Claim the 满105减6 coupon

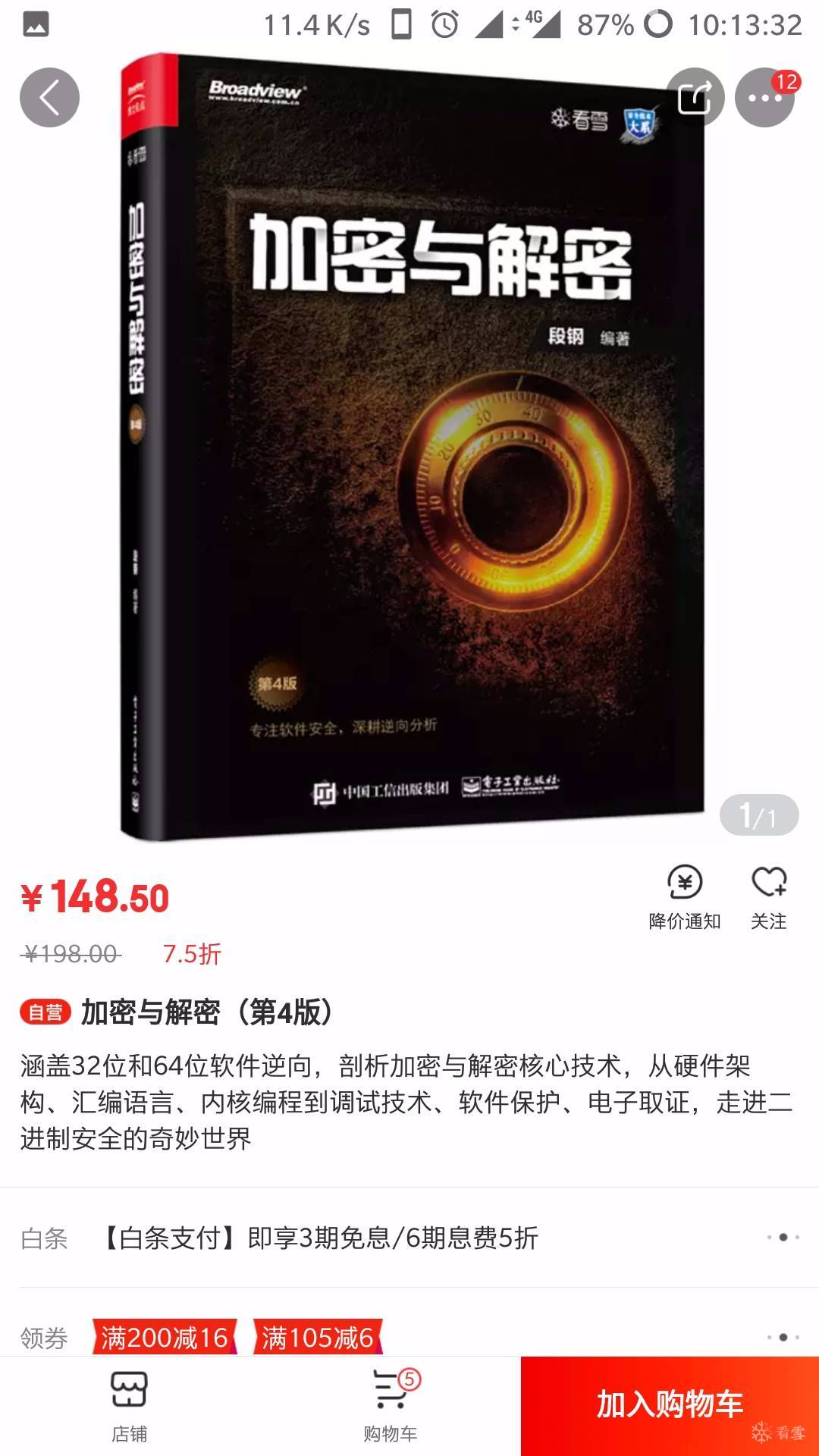(x=318, y=1338)
